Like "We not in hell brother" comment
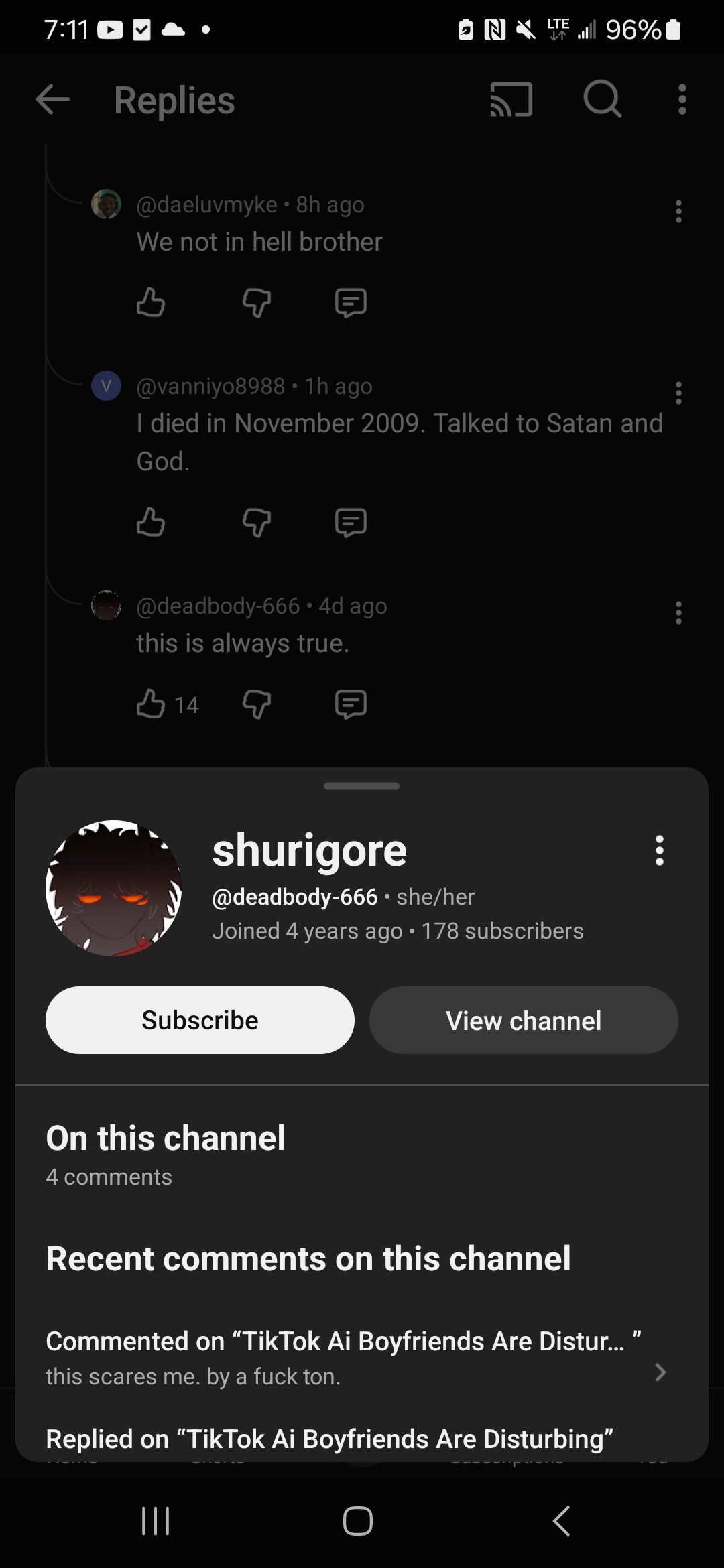 (151, 302)
